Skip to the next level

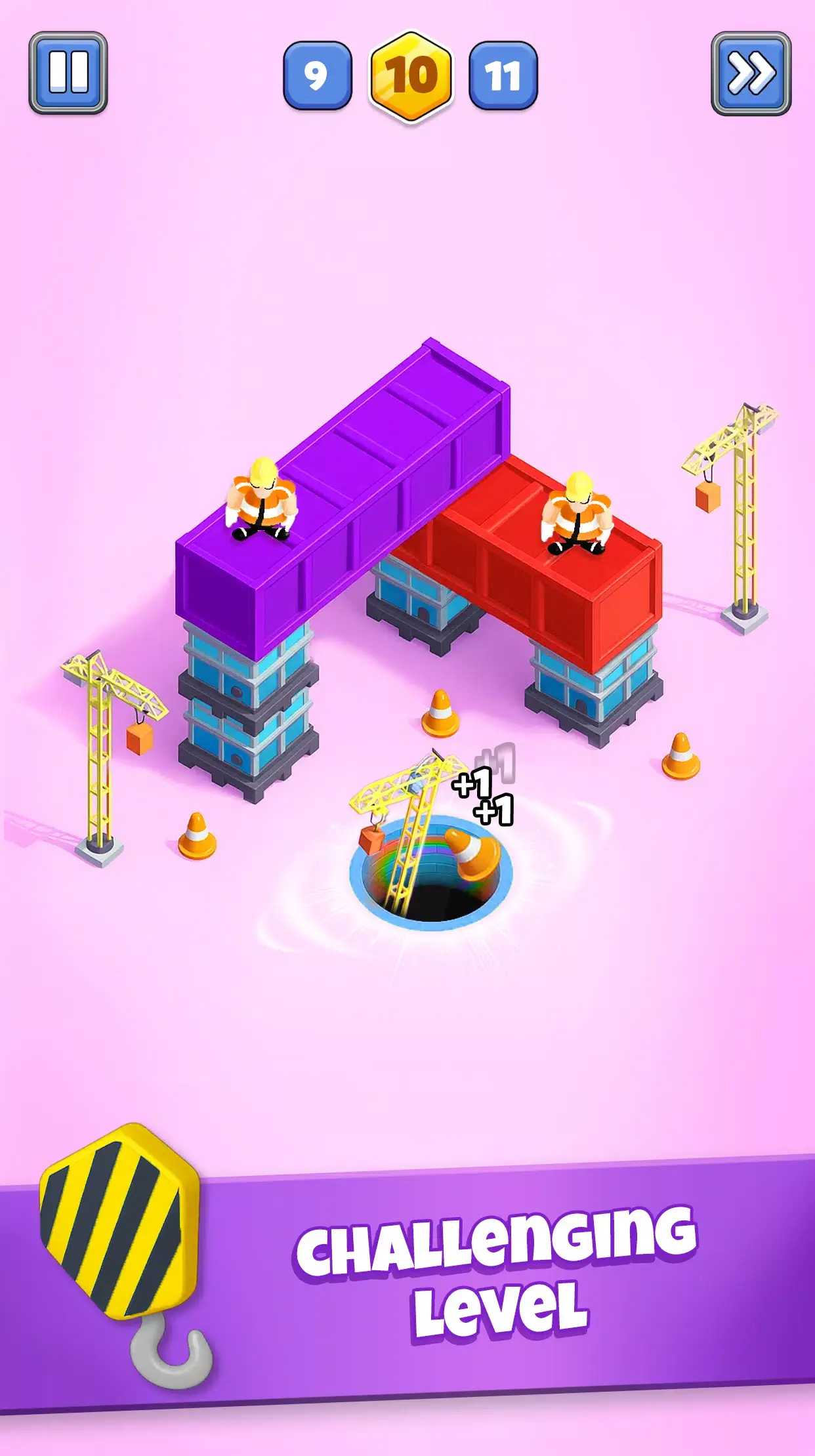click(x=751, y=73)
